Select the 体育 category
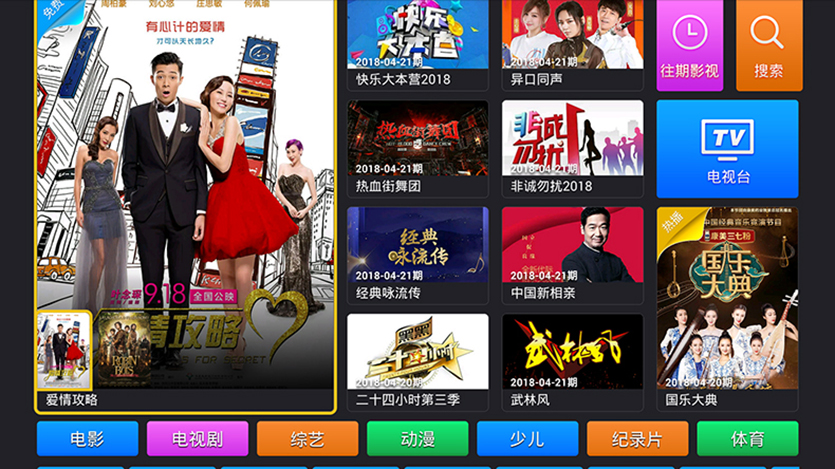This screenshot has height=469, width=835. tap(747, 438)
